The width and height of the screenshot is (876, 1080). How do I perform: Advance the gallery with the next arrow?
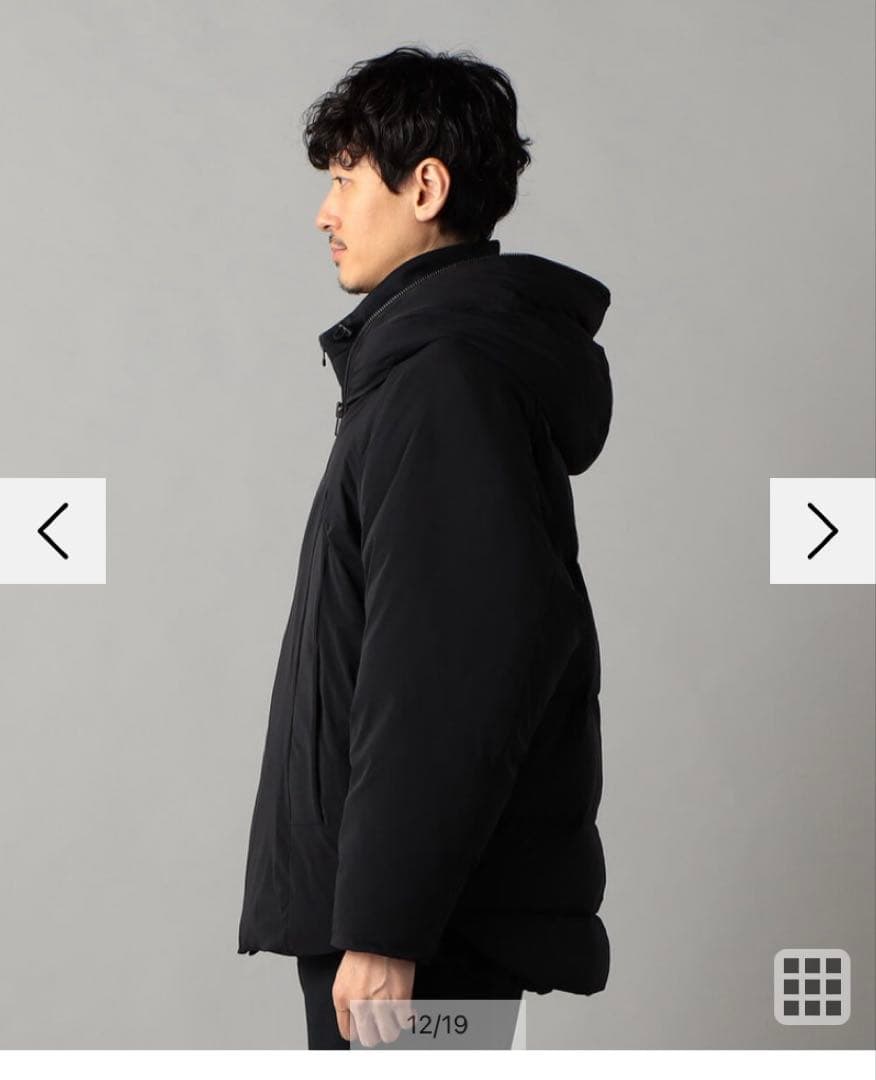(820, 531)
